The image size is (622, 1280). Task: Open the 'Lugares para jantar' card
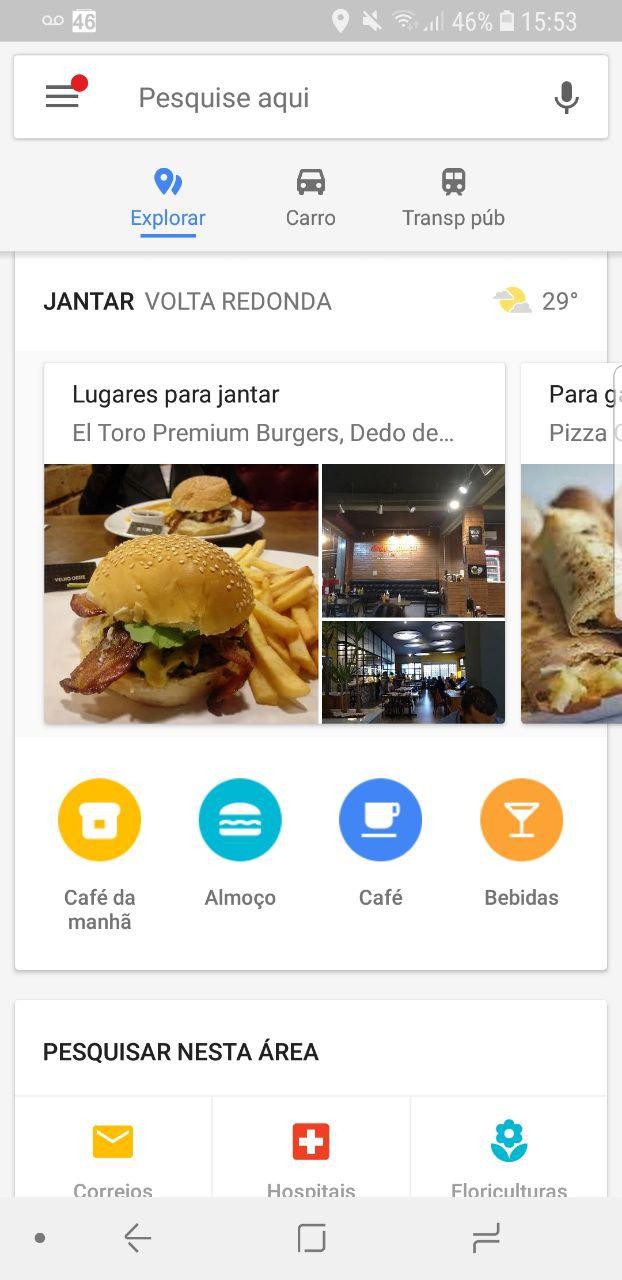pyautogui.click(x=274, y=543)
